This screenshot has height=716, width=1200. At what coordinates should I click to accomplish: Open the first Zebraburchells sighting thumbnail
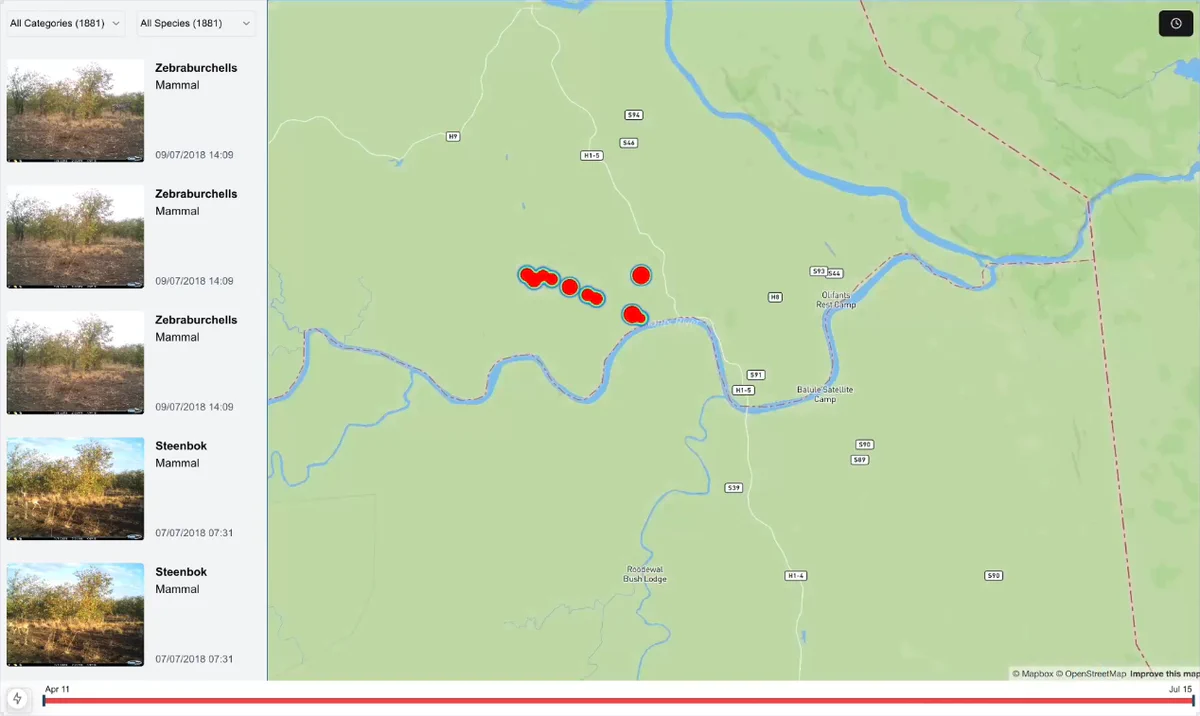pos(76,110)
